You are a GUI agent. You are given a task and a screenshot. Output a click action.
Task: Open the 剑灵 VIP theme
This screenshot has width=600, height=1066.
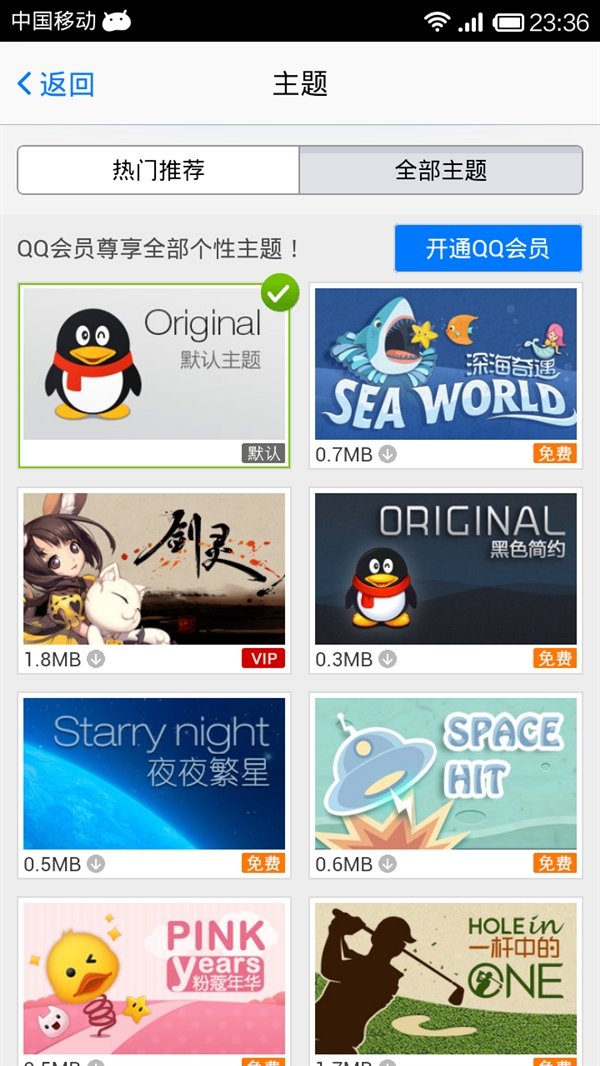point(154,568)
